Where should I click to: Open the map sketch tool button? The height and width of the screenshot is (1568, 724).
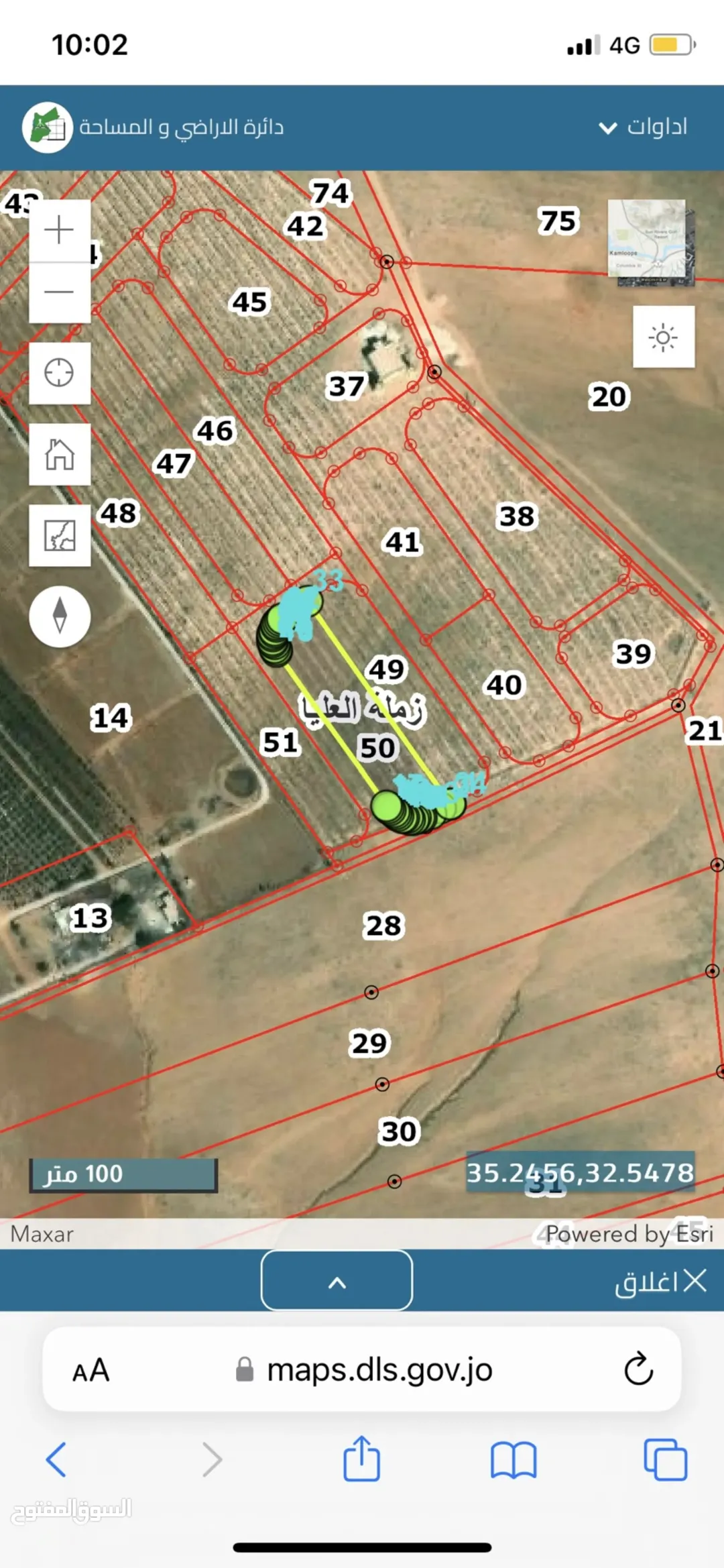[60, 535]
